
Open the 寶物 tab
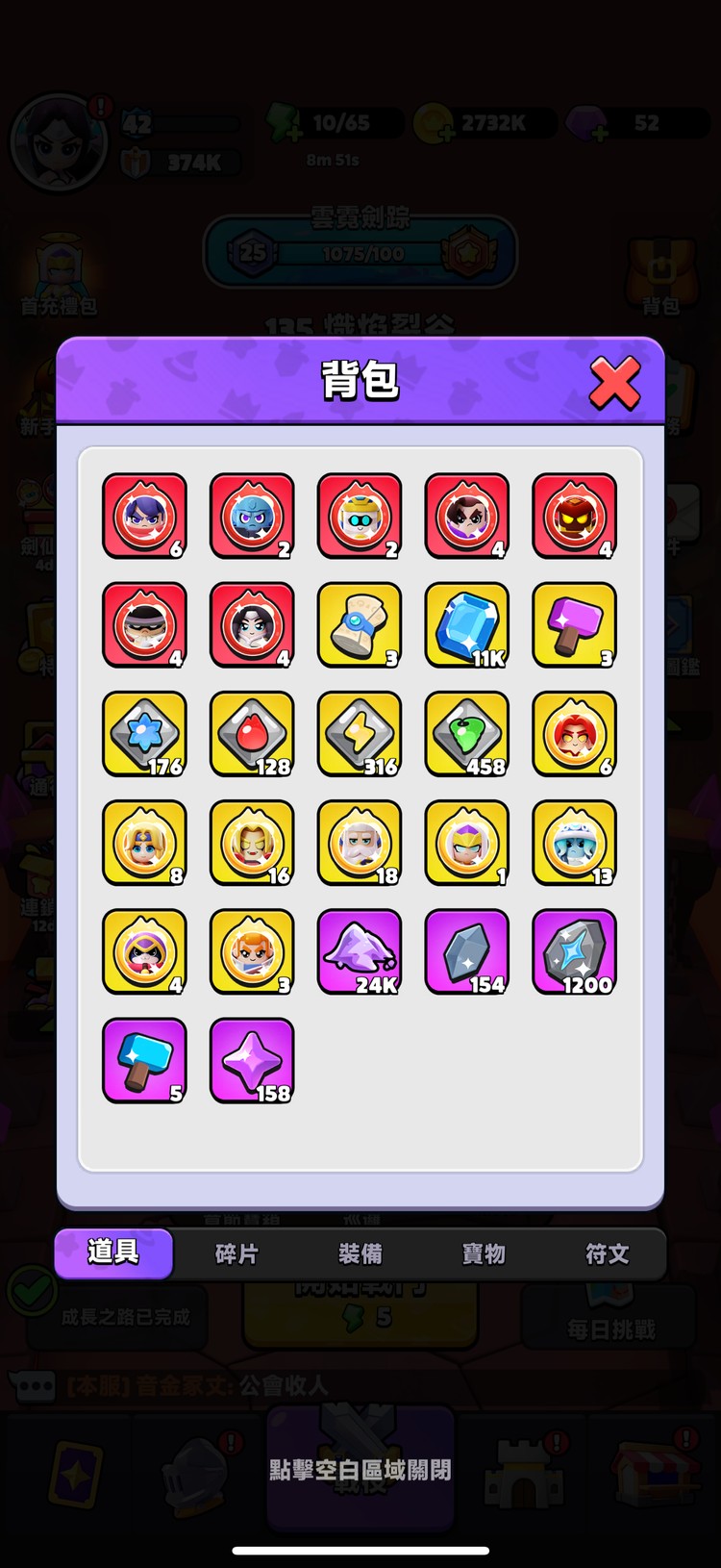coord(483,1253)
